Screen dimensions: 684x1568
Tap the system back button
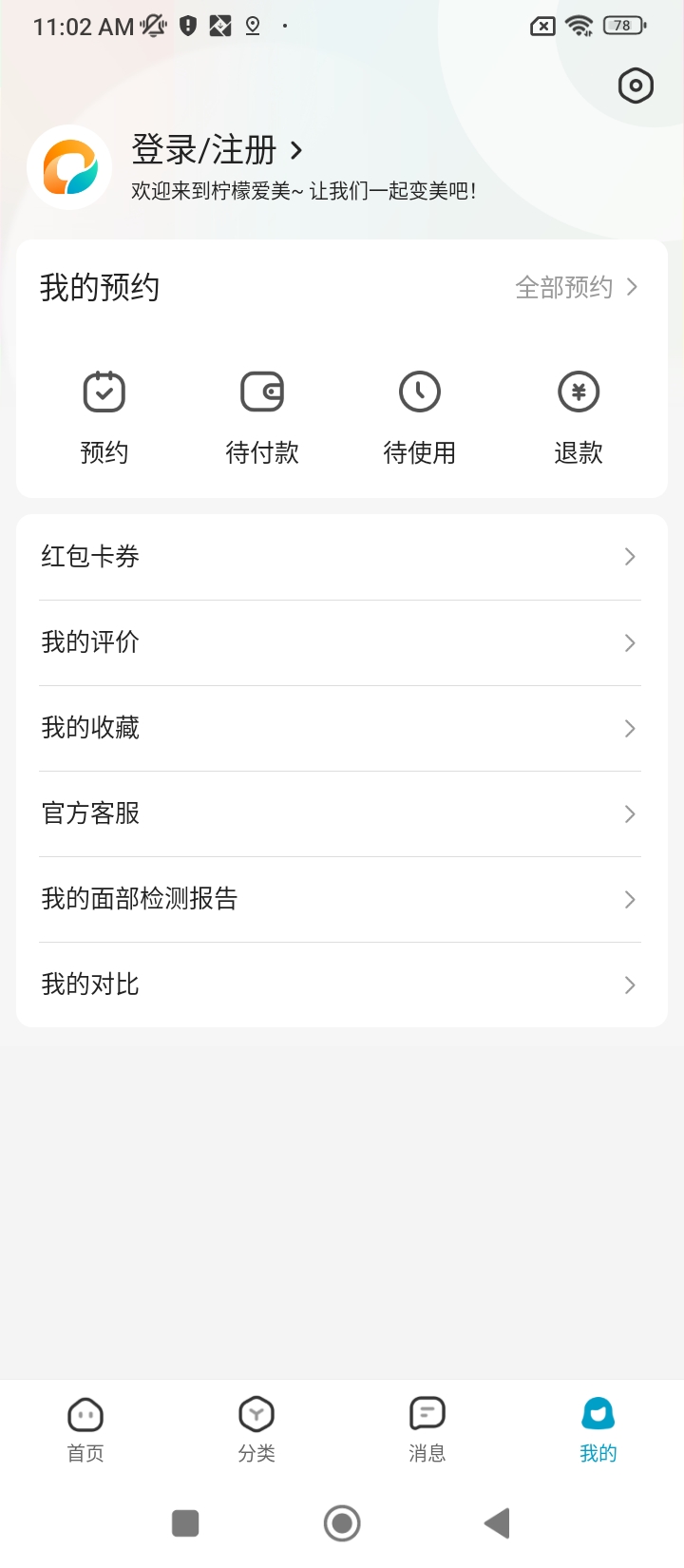point(497,1523)
